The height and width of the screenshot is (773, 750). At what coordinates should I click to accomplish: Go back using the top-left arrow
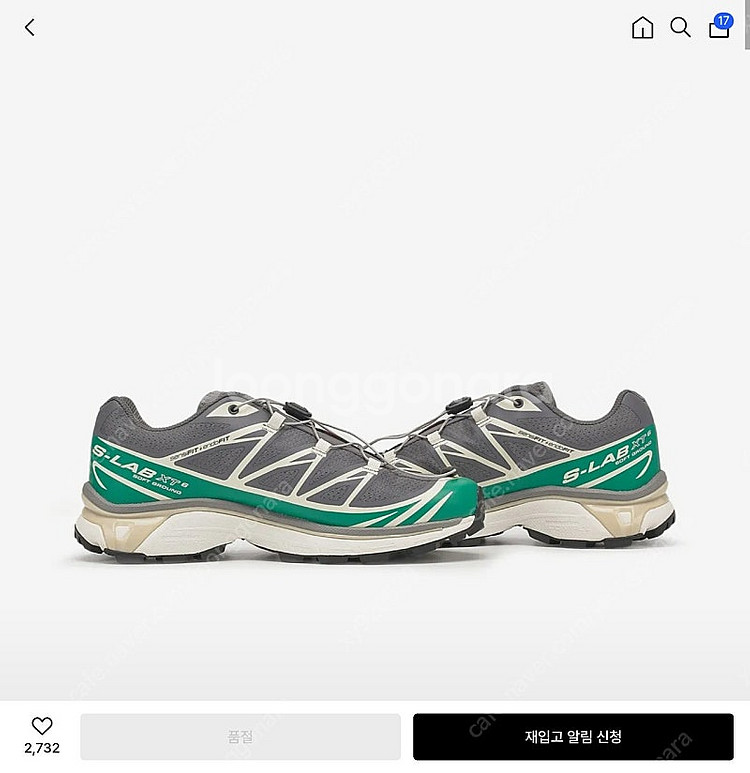coord(30,28)
